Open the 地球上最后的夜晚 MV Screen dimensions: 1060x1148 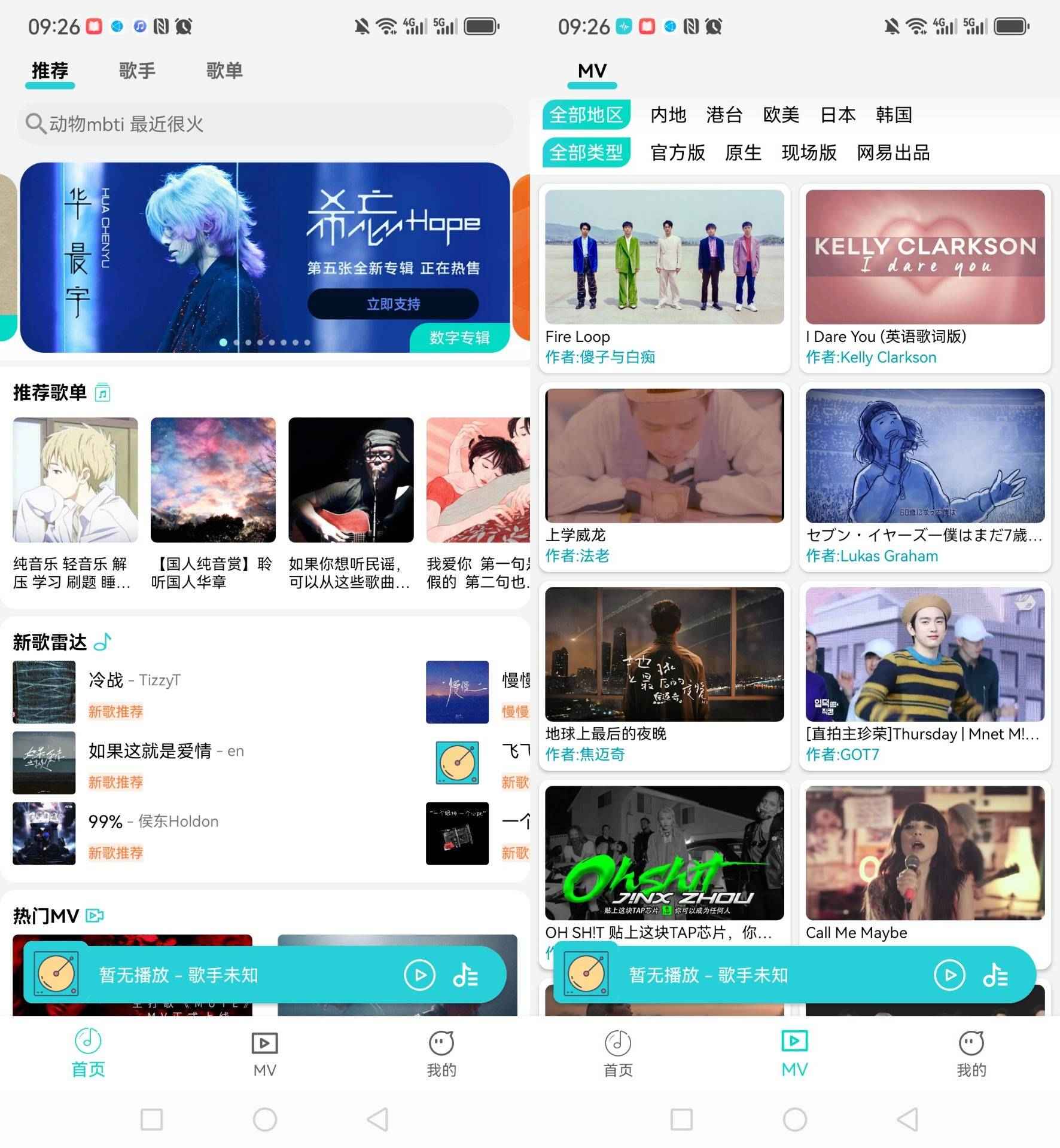coord(664,655)
